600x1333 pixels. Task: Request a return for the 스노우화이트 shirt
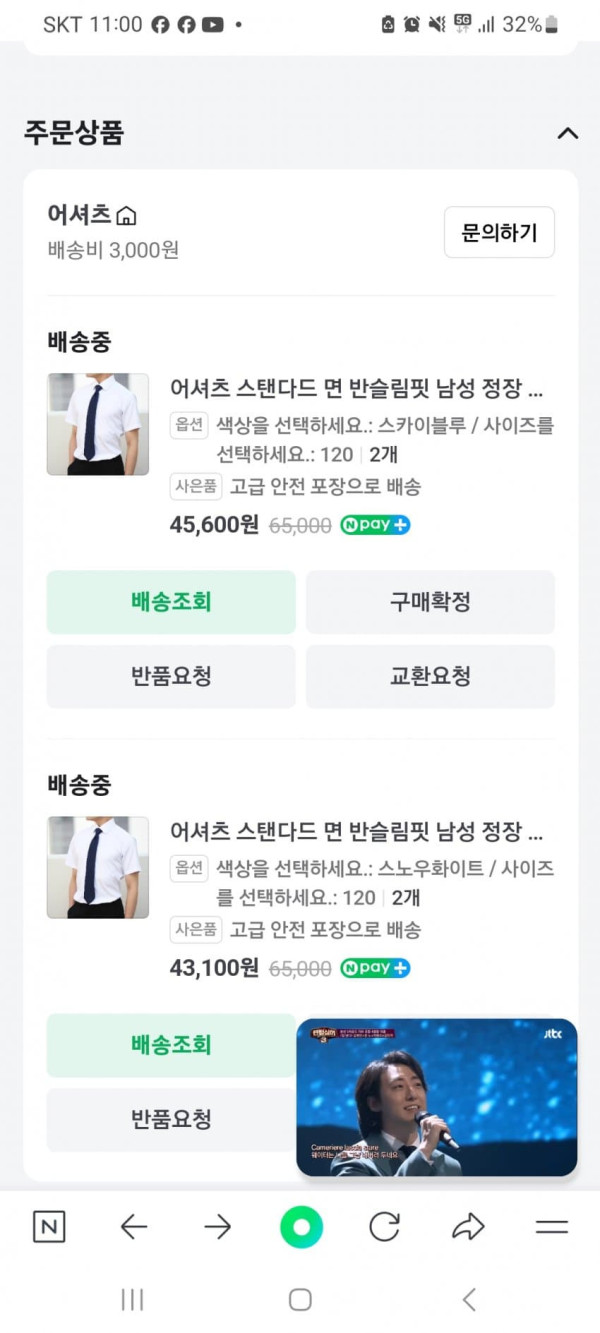point(171,1119)
